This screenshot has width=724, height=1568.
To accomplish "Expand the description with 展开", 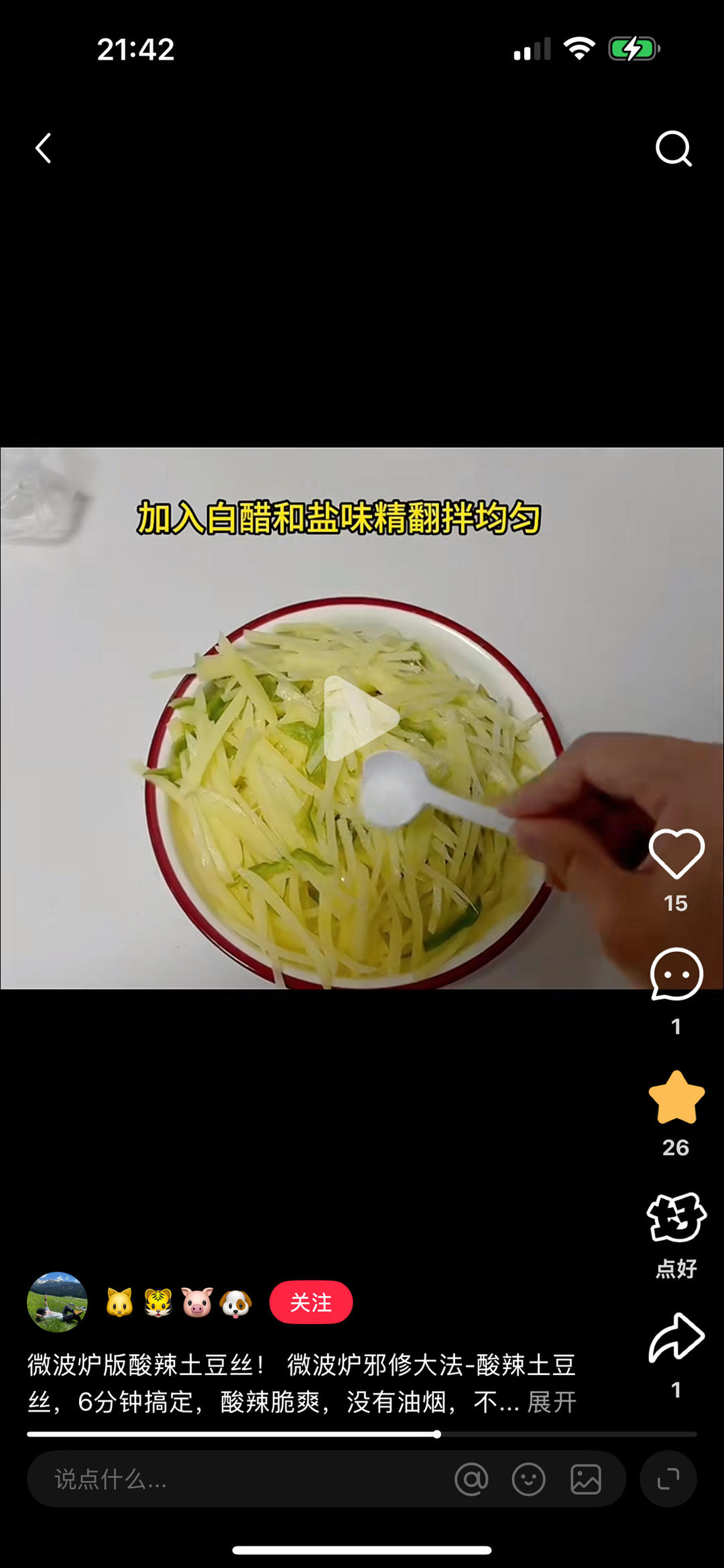I will pos(552,1402).
